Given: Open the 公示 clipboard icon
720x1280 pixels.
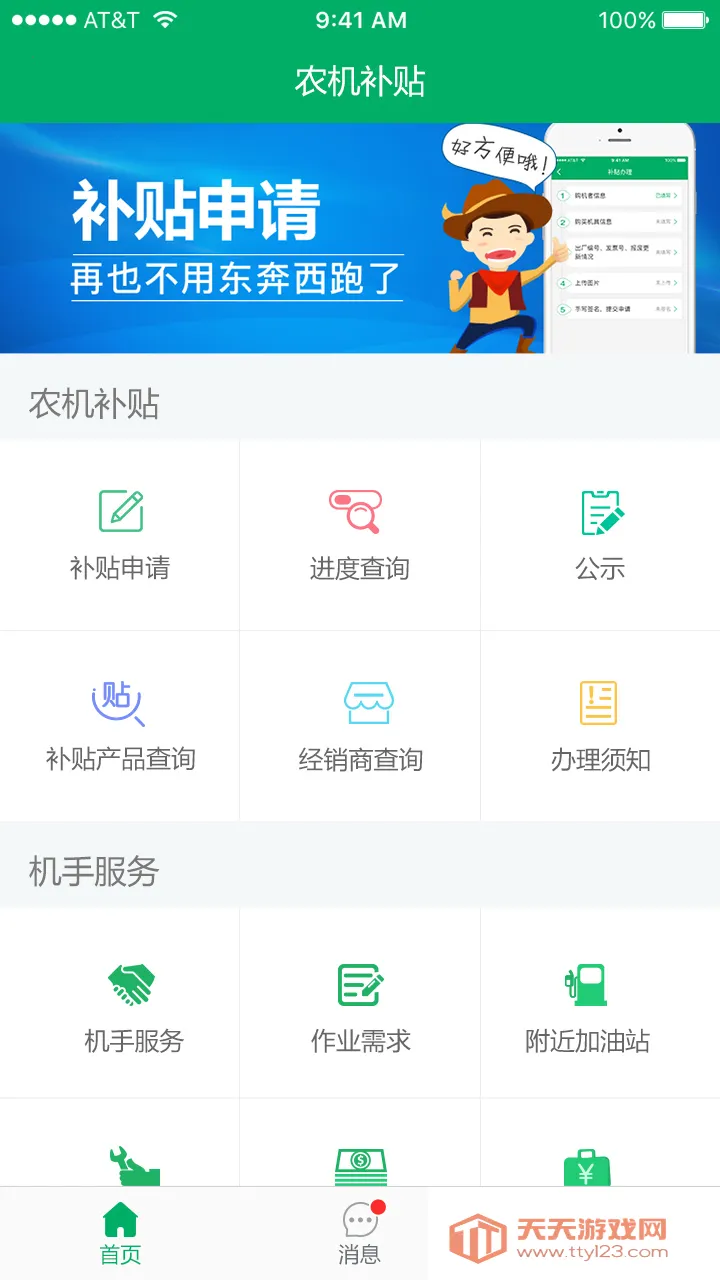Looking at the screenshot, I should 599,510.
